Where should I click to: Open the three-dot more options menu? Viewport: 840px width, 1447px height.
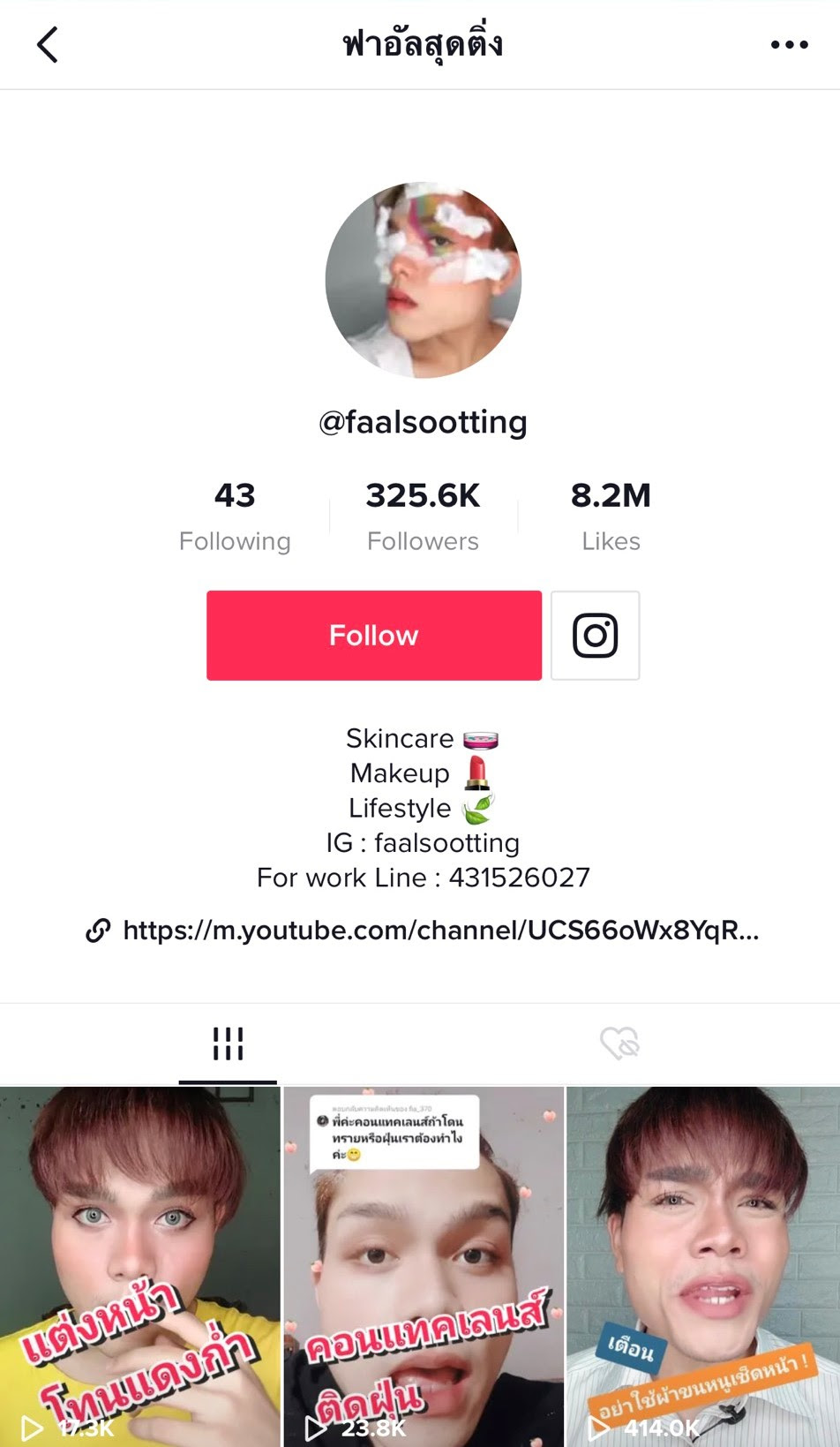pyautogui.click(x=789, y=44)
